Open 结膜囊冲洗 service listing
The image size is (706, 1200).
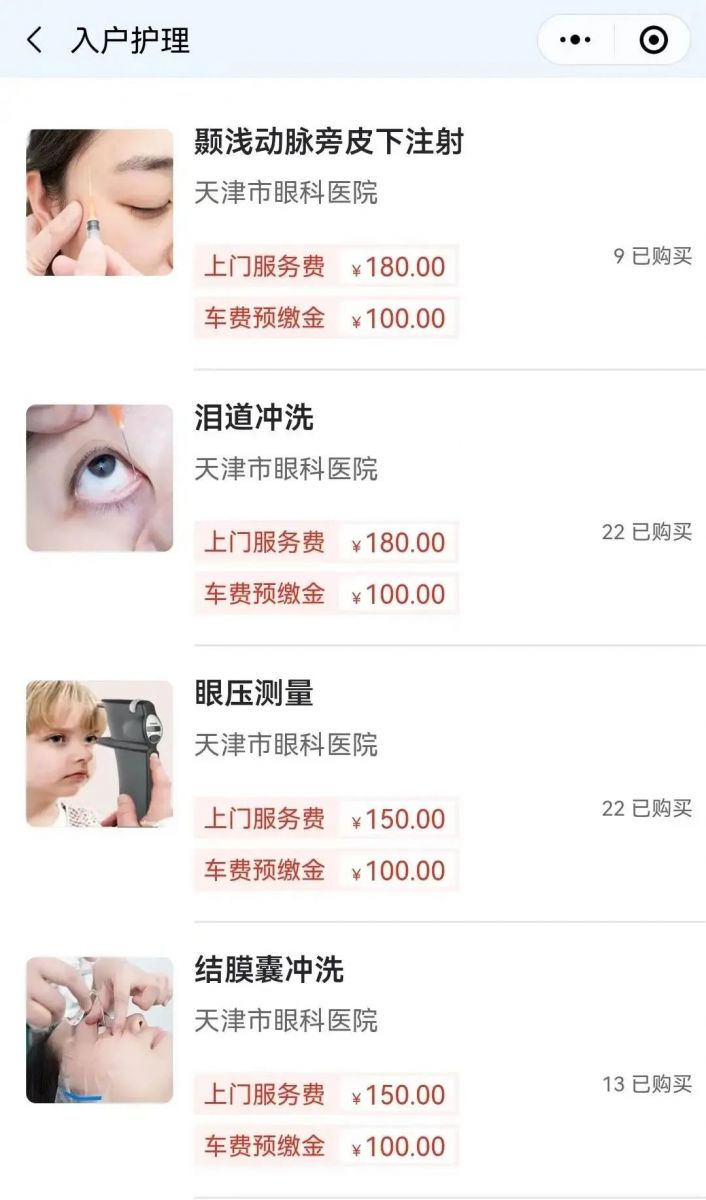(269, 970)
